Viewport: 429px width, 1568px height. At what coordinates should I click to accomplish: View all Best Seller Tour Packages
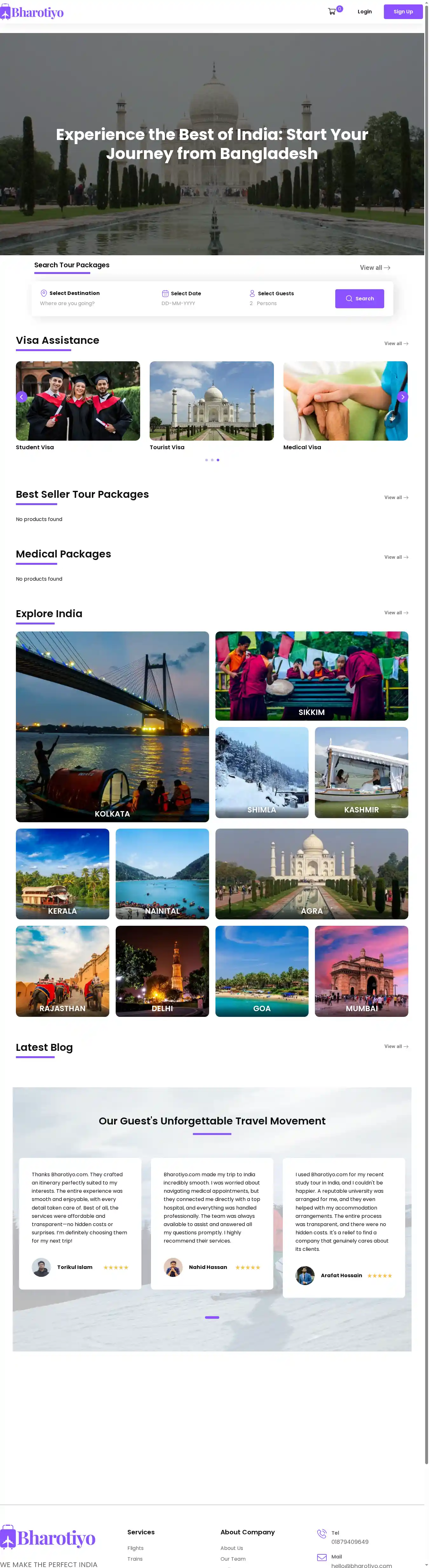point(396,497)
